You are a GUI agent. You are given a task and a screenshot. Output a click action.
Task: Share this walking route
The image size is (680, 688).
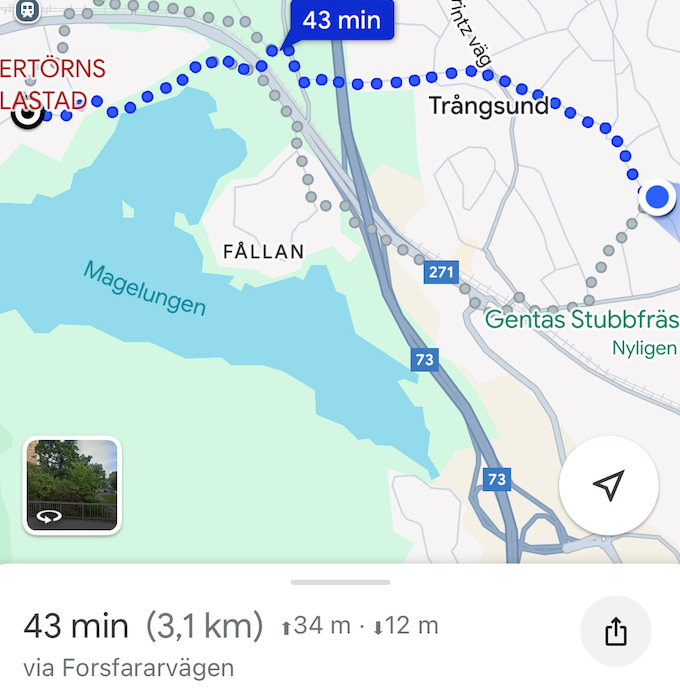[615, 632]
